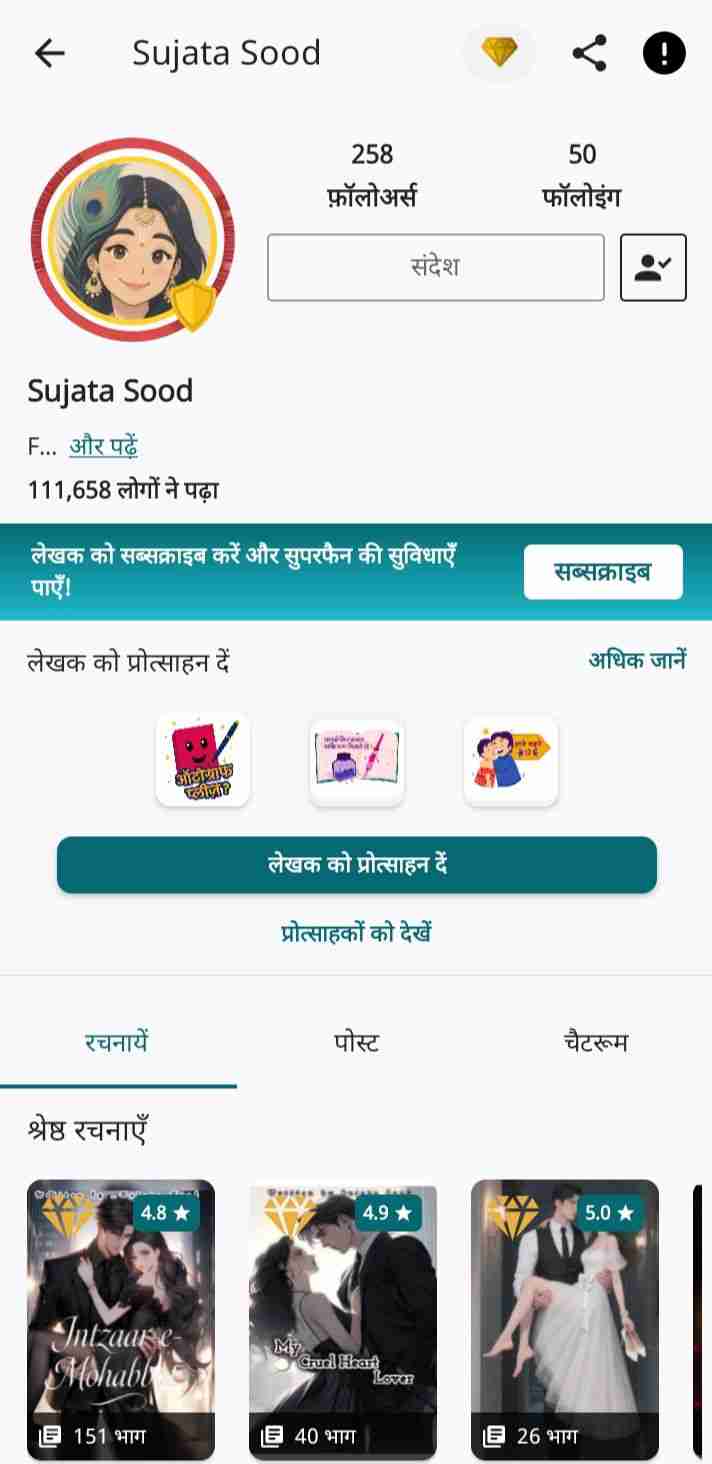Image resolution: width=712 pixels, height=1464 pixels.
Task: View the 50 फॉलोइंग list
Action: pos(581,175)
